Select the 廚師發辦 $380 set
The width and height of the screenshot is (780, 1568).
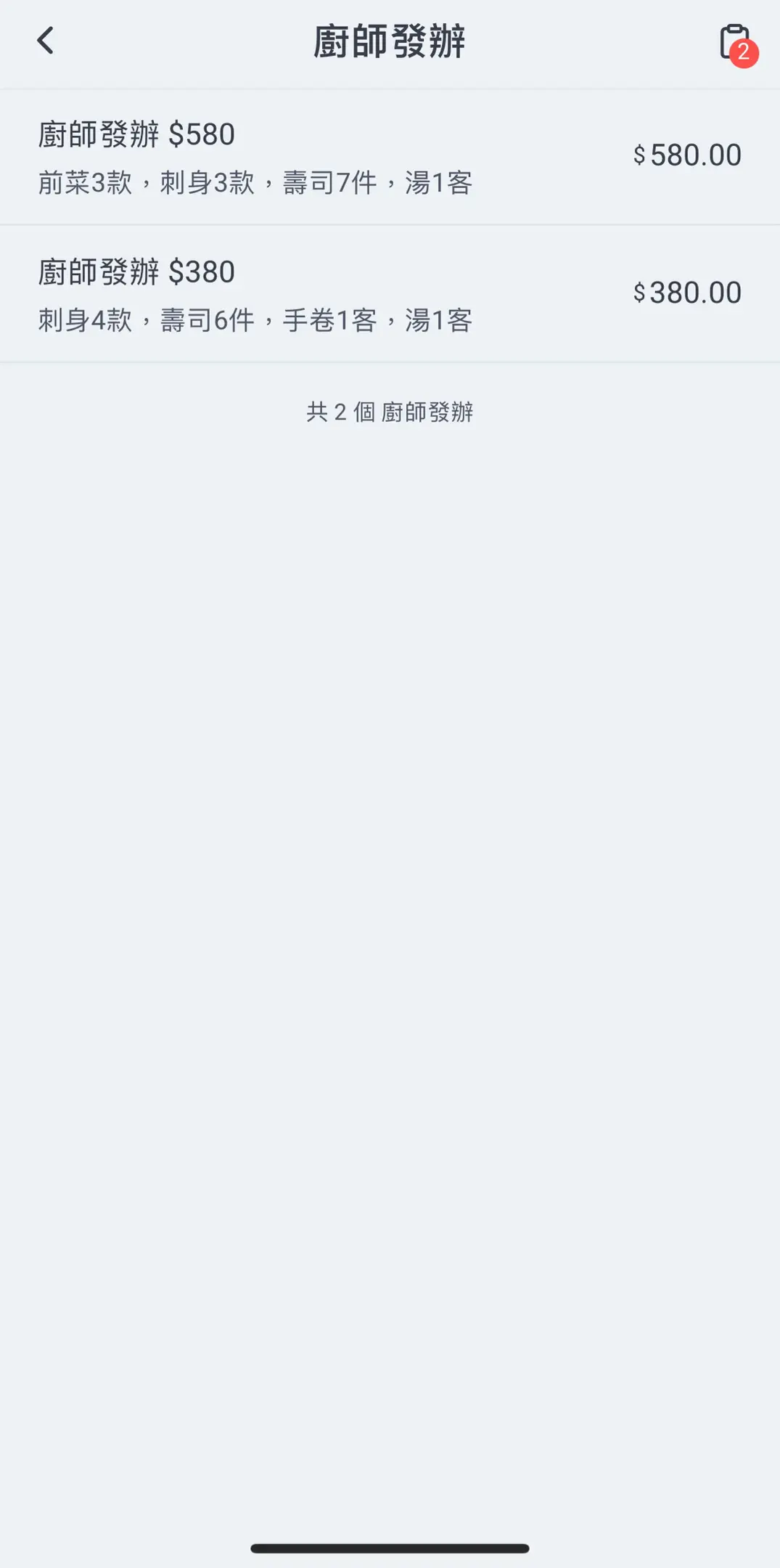coord(390,294)
